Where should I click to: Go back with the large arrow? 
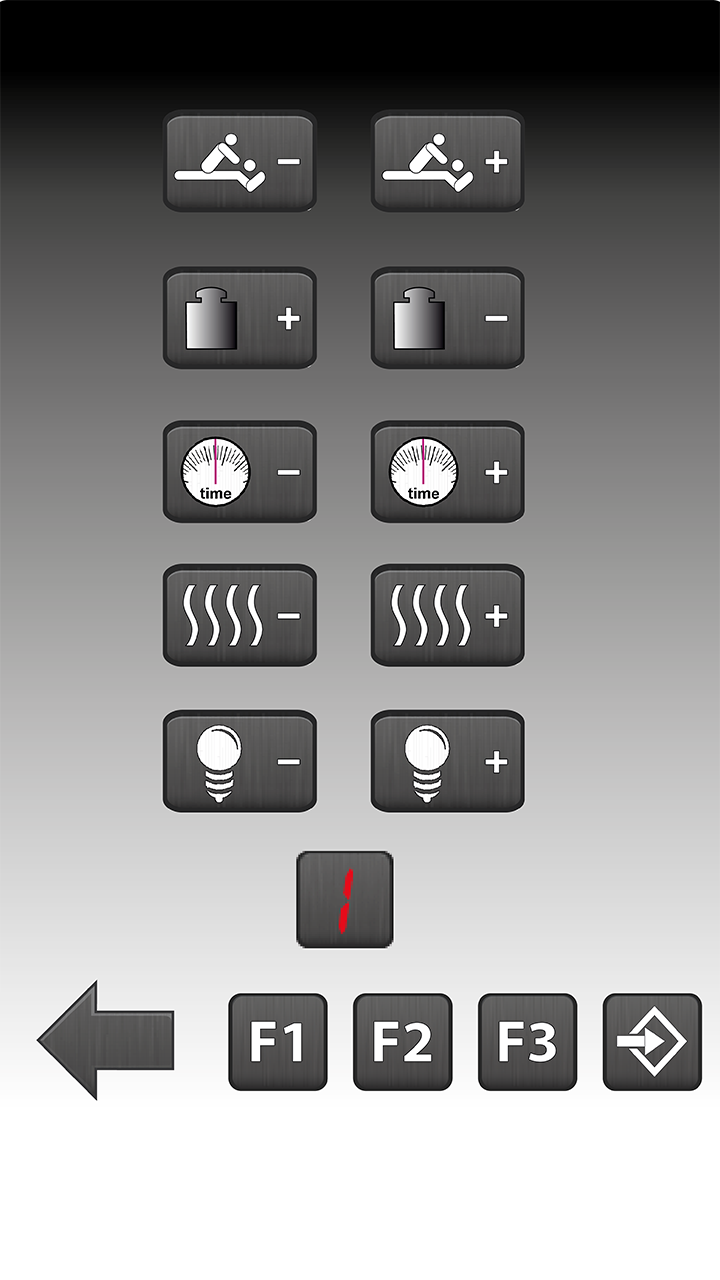[x=107, y=1040]
